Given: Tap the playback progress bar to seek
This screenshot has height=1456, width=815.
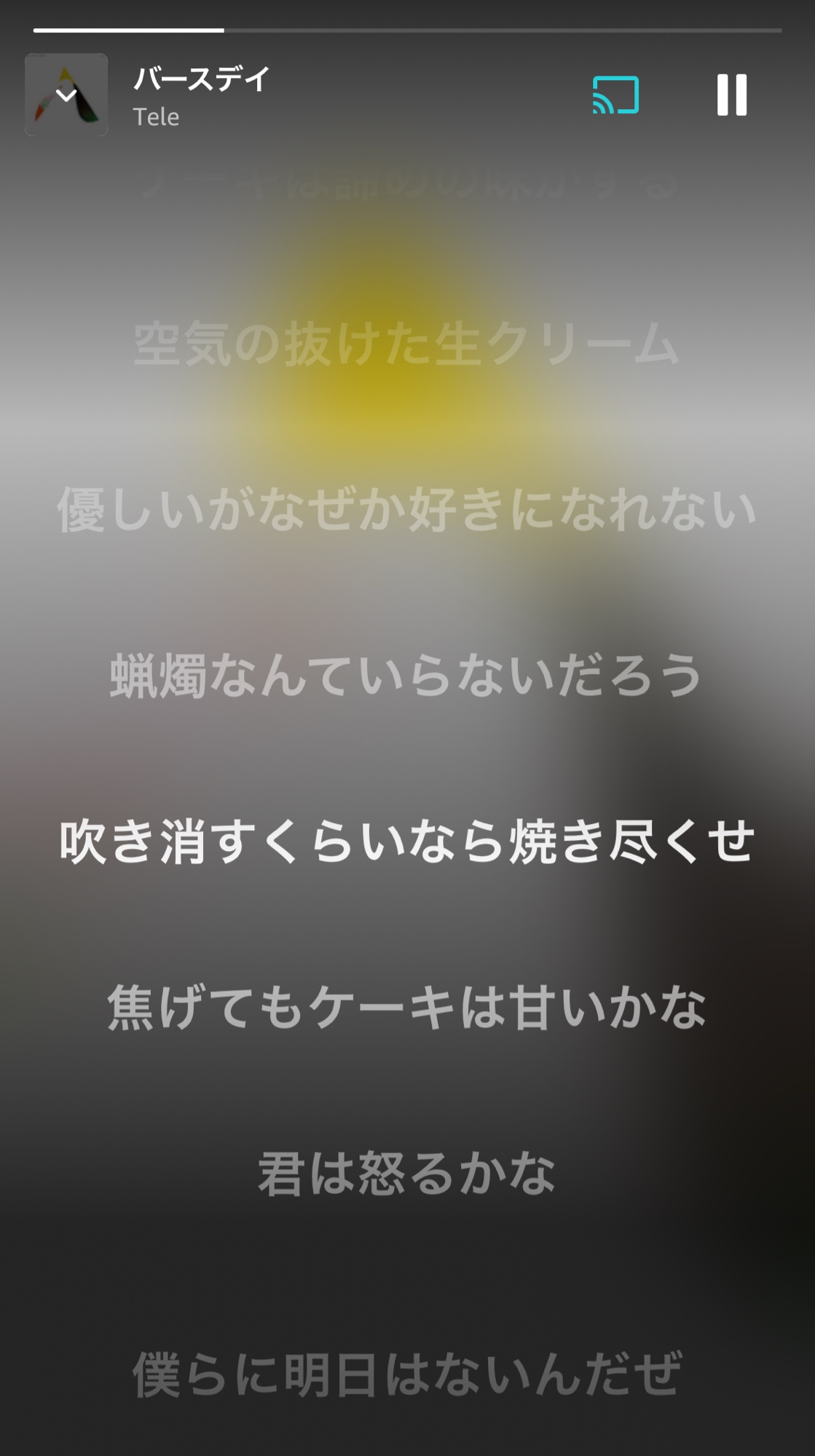Looking at the screenshot, I should tap(407, 31).
